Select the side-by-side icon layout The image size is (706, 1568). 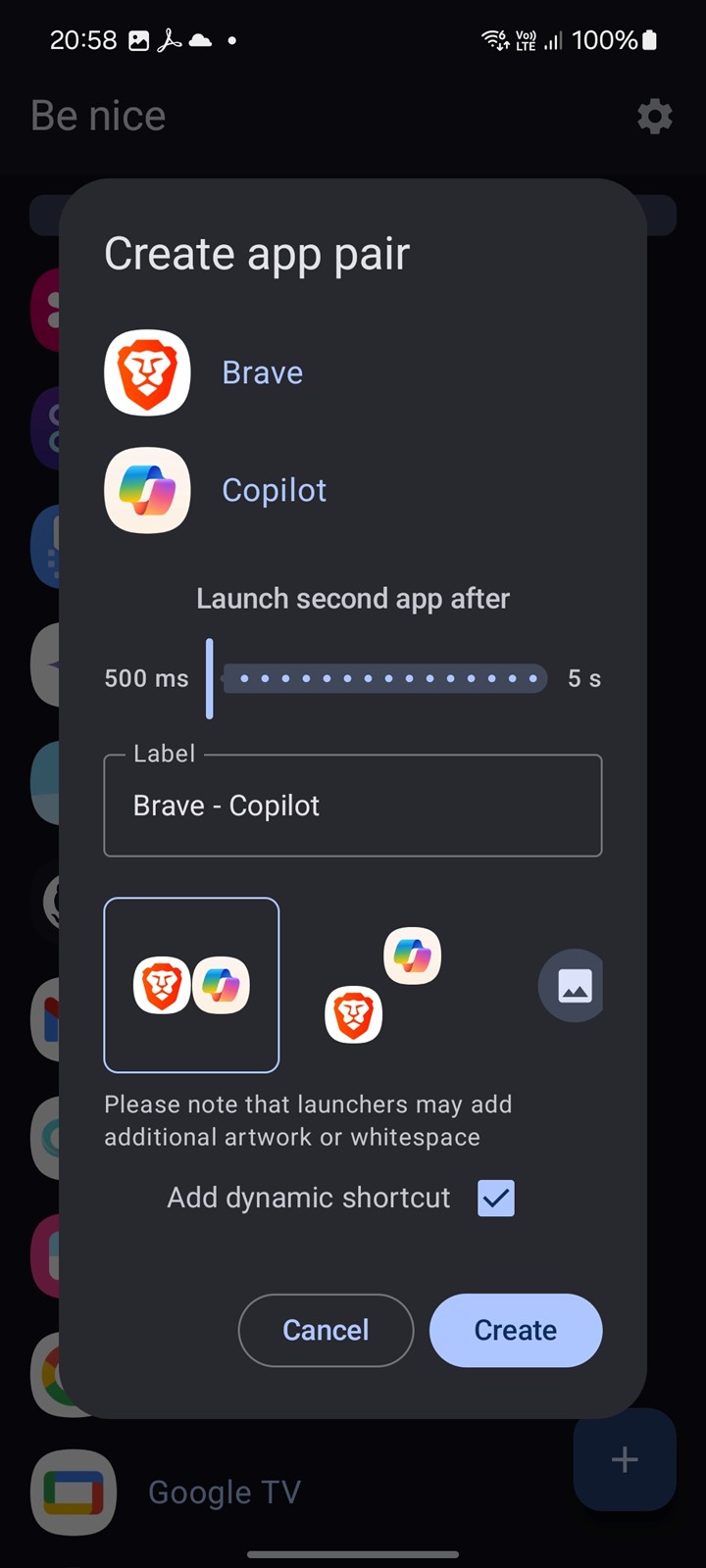click(191, 985)
